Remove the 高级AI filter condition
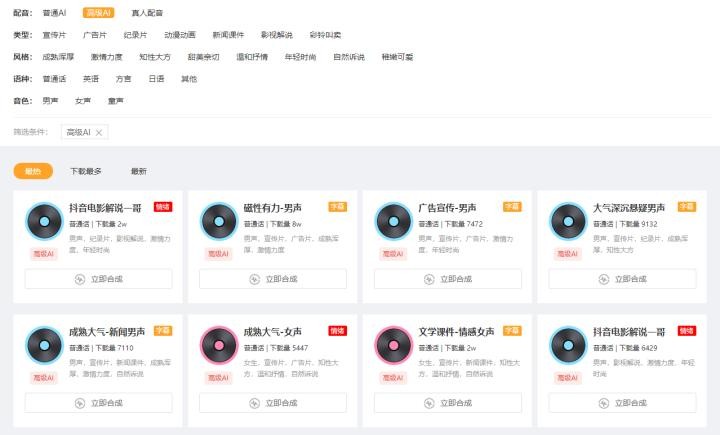Image resolution: width=720 pixels, height=435 pixels. (x=100, y=132)
